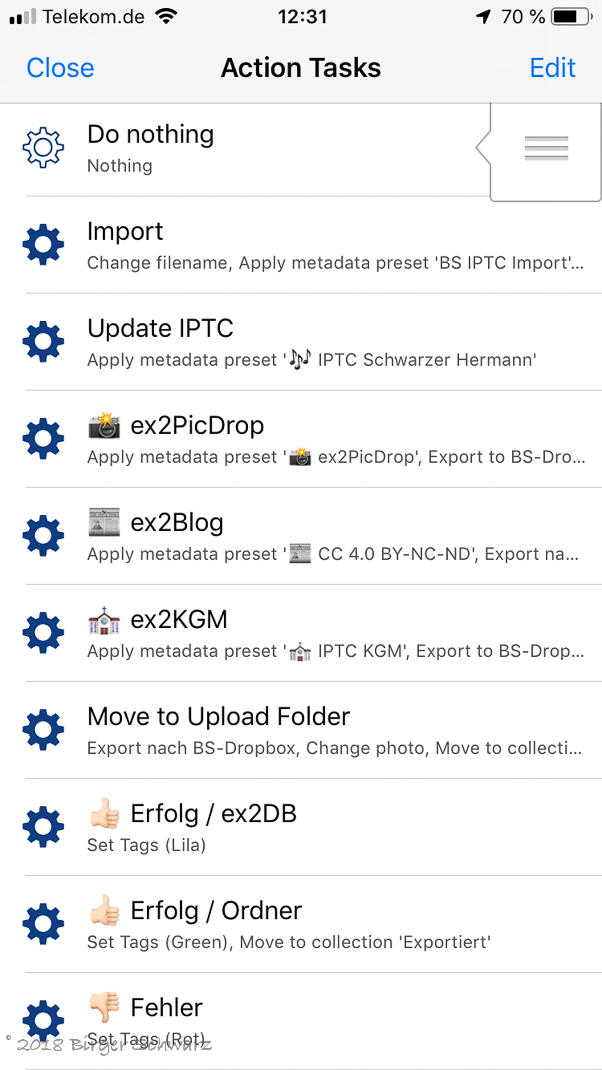Select Move to Upload Folder task
The height and width of the screenshot is (1070, 602).
(x=300, y=730)
